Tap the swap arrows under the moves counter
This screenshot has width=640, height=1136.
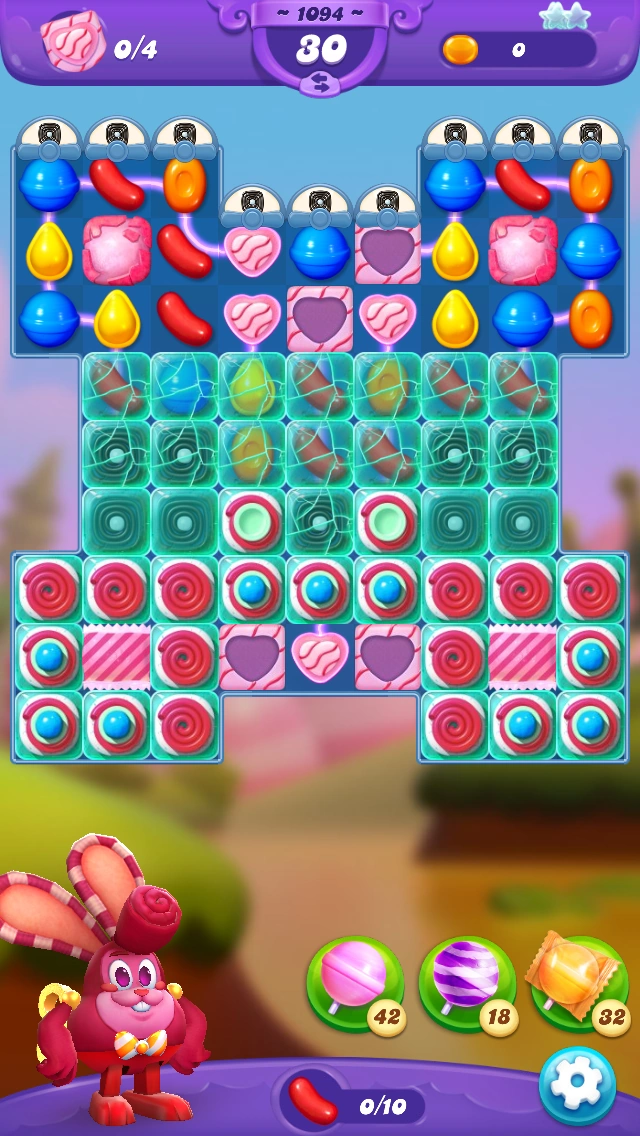pos(320,85)
